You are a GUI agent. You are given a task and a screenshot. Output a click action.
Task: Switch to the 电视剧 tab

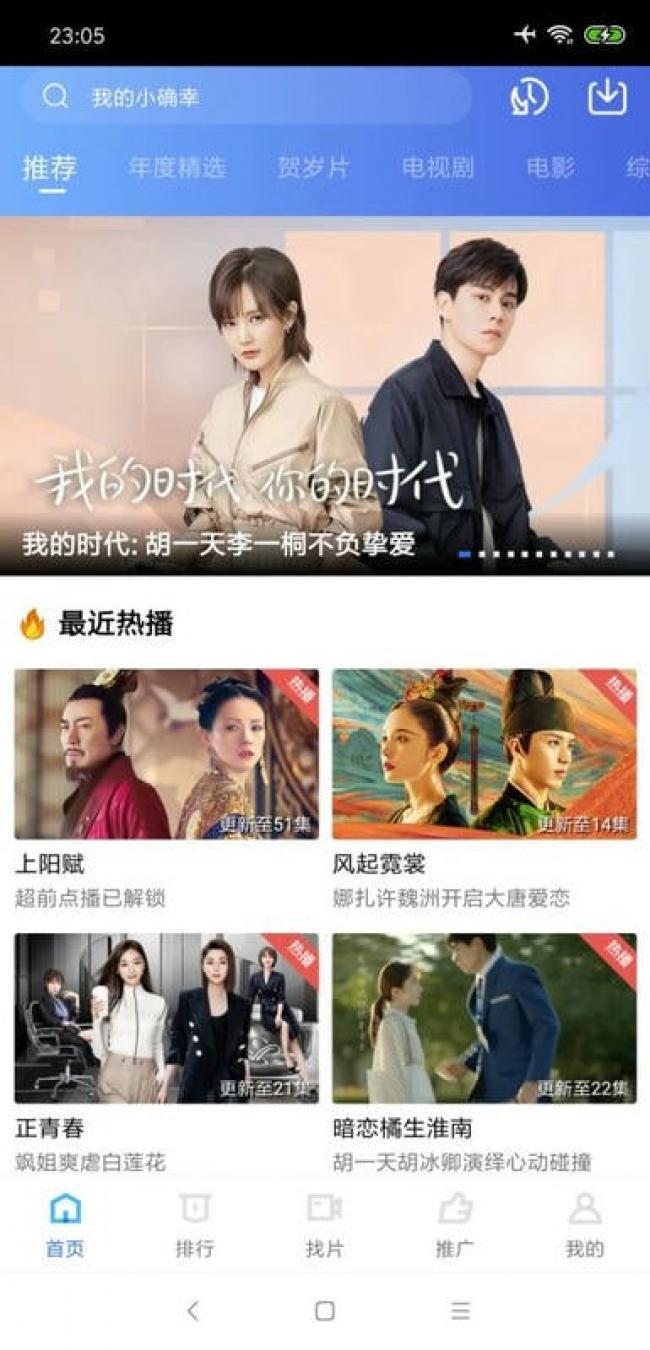(438, 167)
